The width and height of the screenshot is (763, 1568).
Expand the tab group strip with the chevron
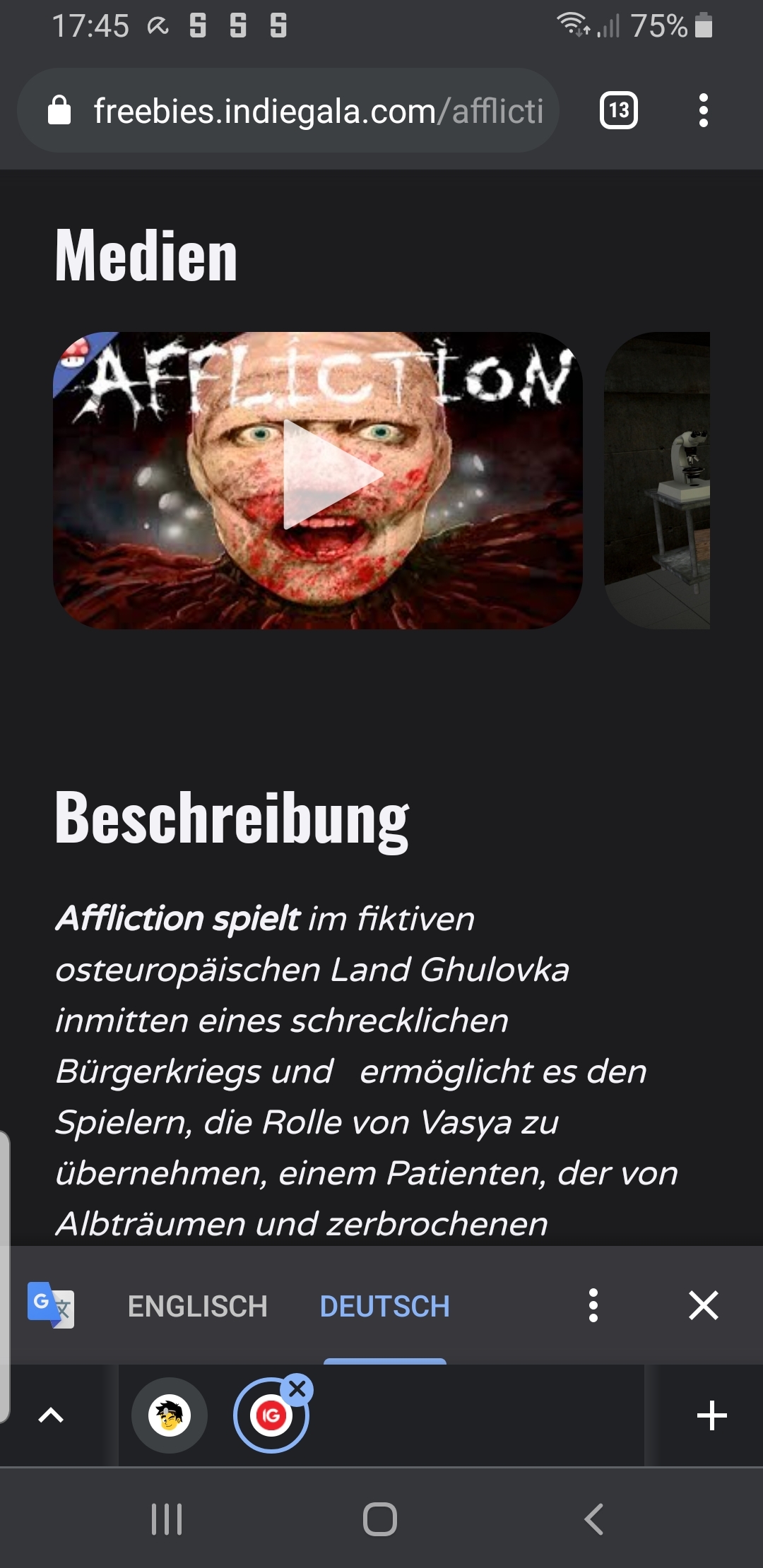coord(51,1415)
